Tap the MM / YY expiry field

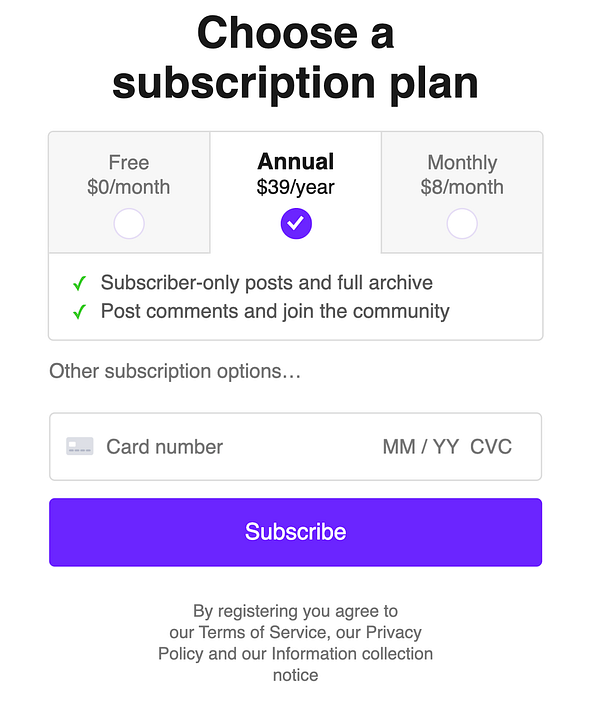pos(420,447)
